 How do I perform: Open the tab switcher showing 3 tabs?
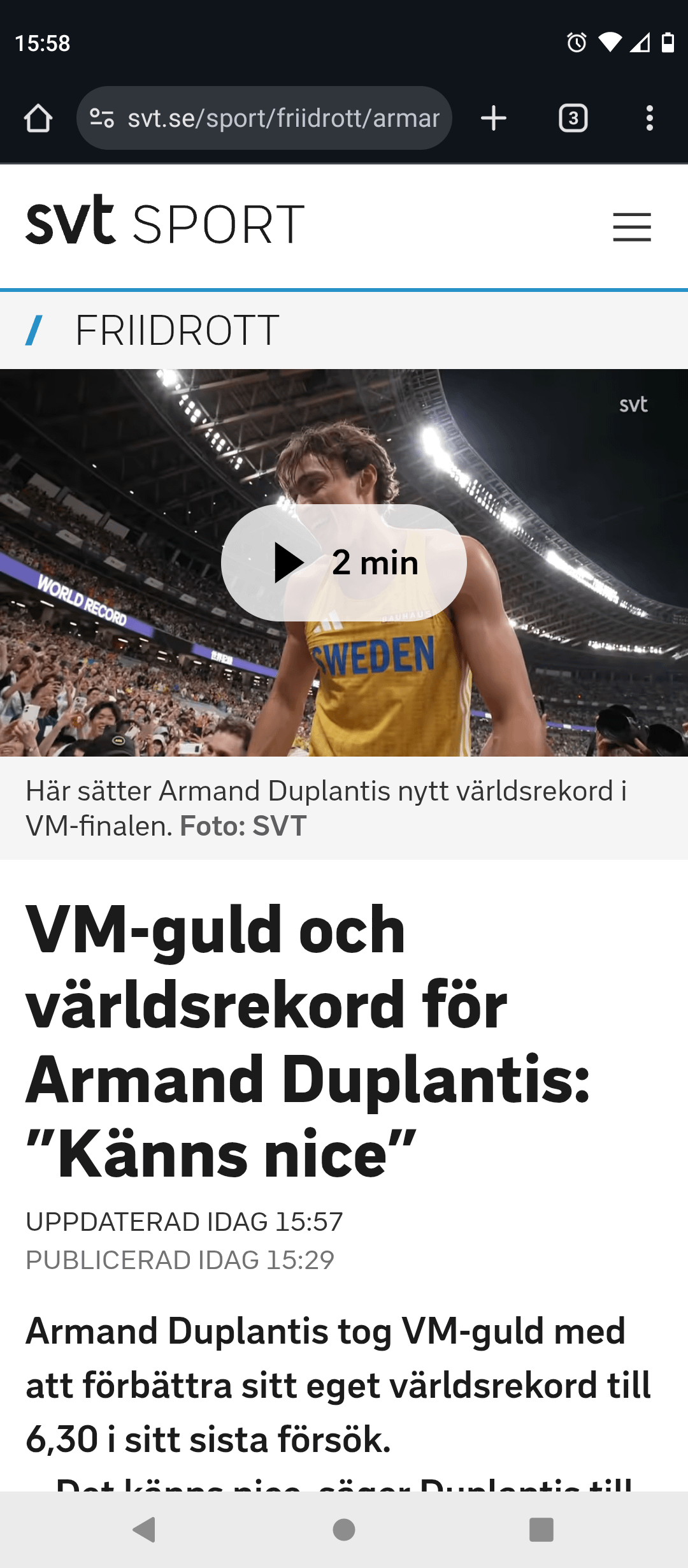tap(573, 118)
